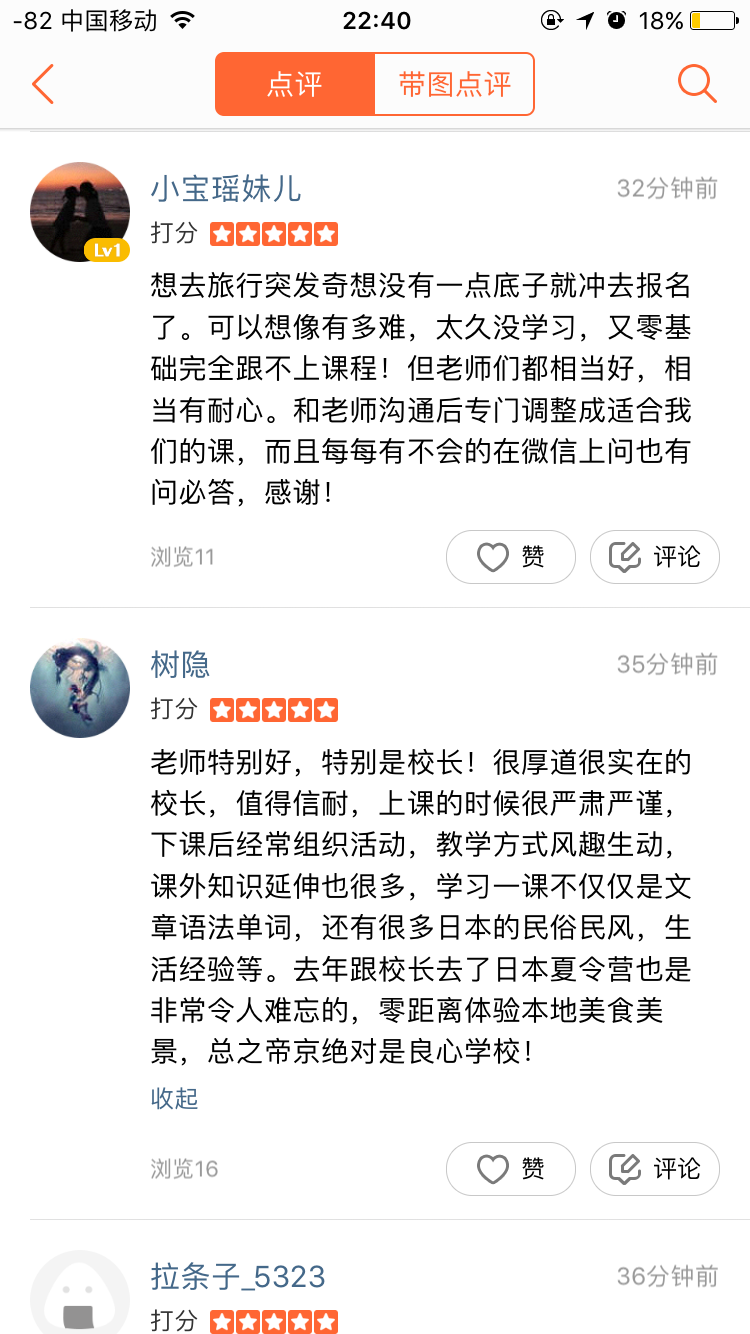Go back using the orange arrow
Screen dimensions: 750x1334
(42, 84)
